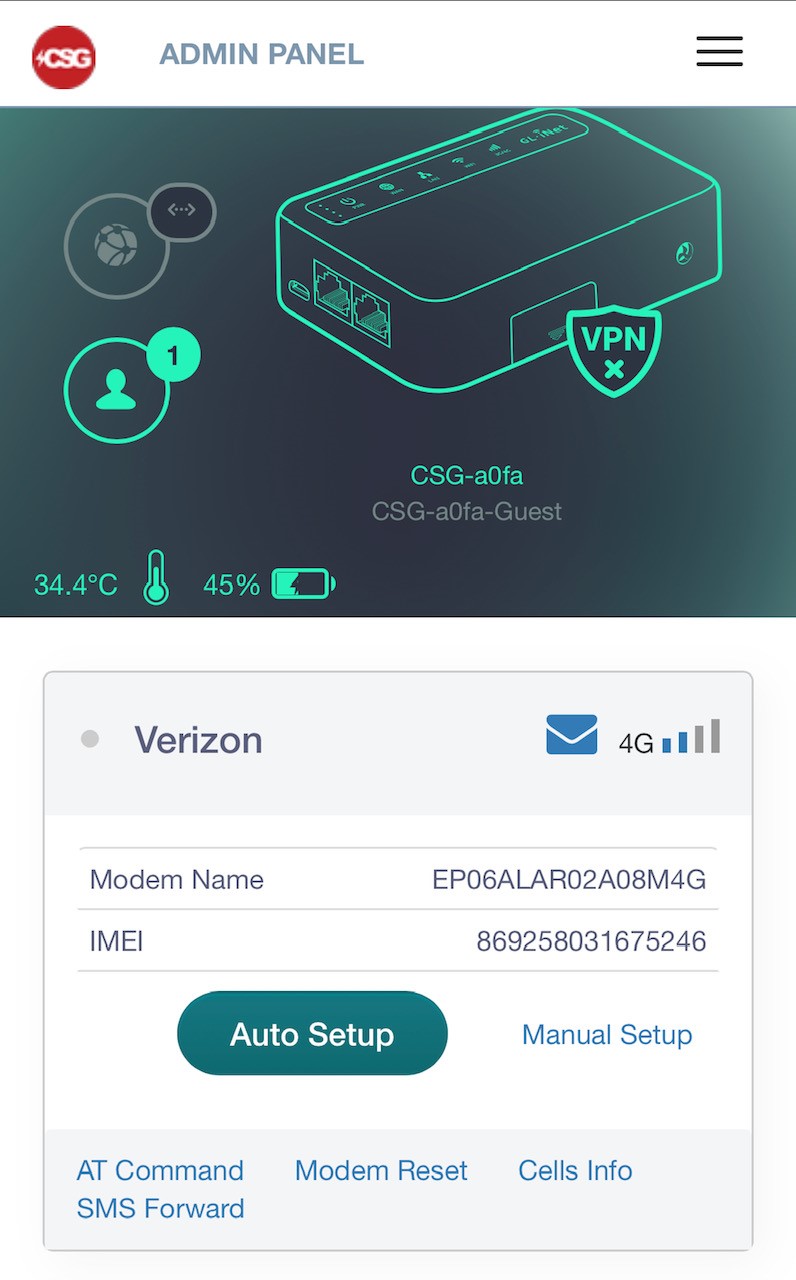Tap the internet globe icon

pyautogui.click(x=116, y=246)
